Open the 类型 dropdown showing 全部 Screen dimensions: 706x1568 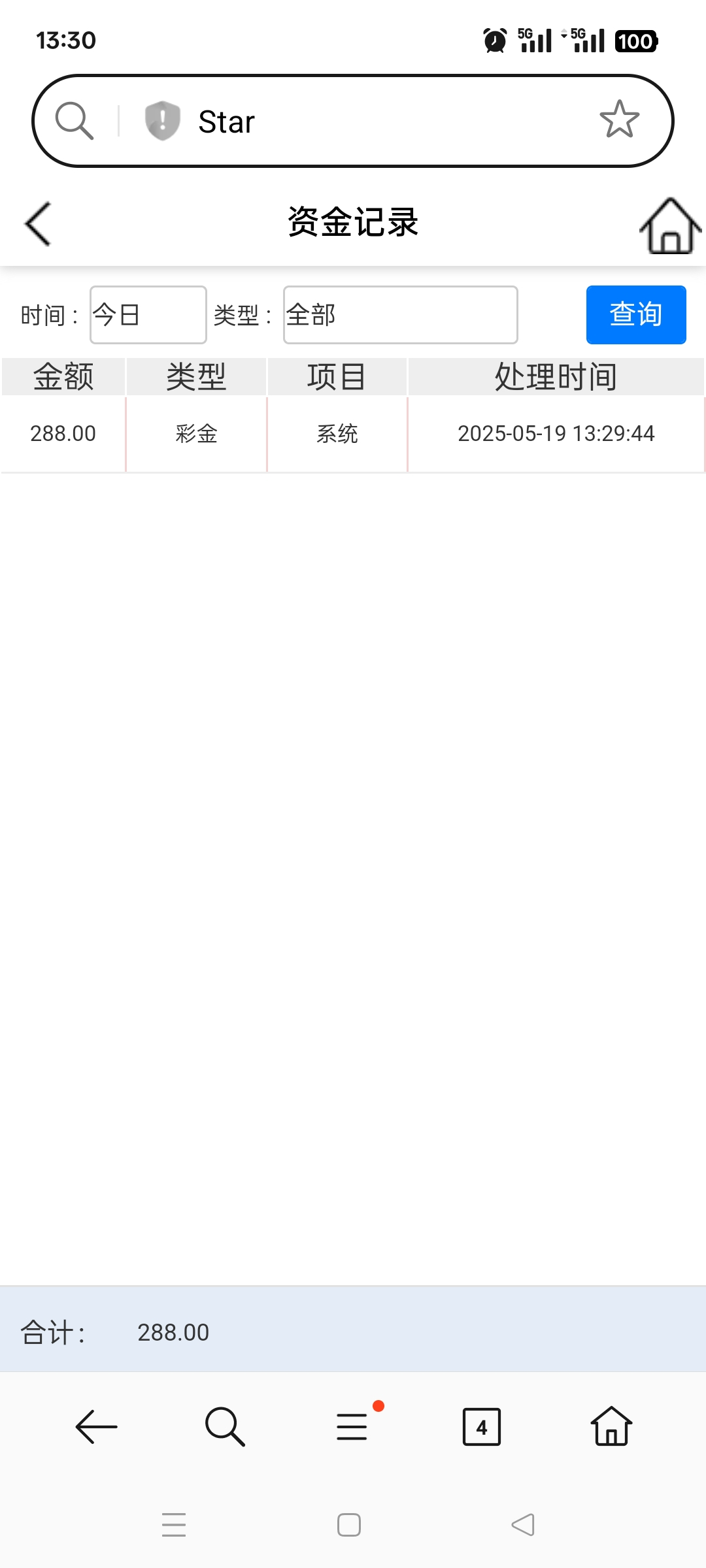(x=400, y=315)
